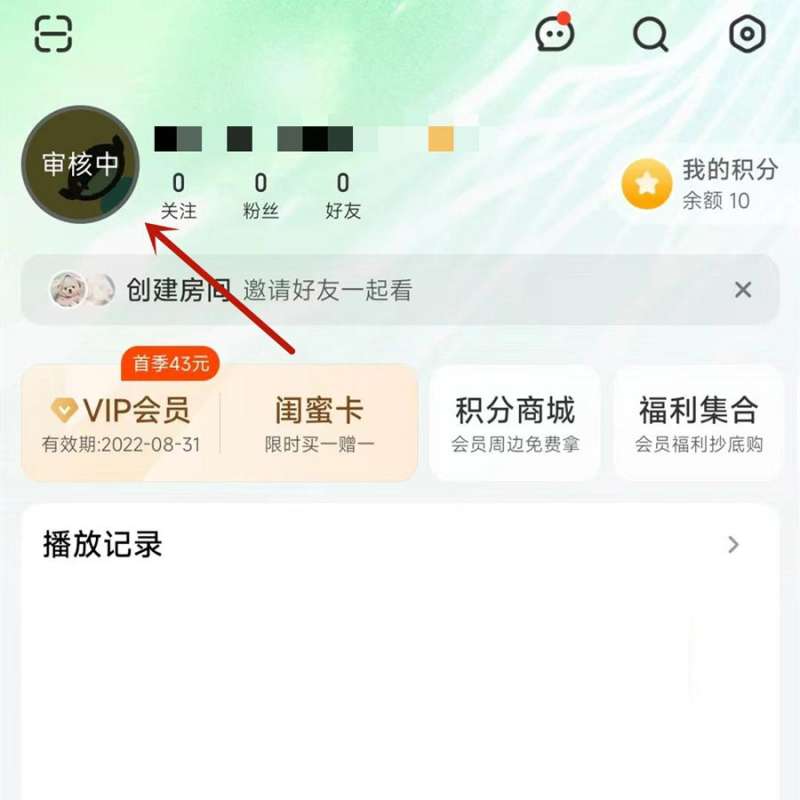The width and height of the screenshot is (800, 800).
Task: Open 积分商城 points mall
Action: click(515, 423)
